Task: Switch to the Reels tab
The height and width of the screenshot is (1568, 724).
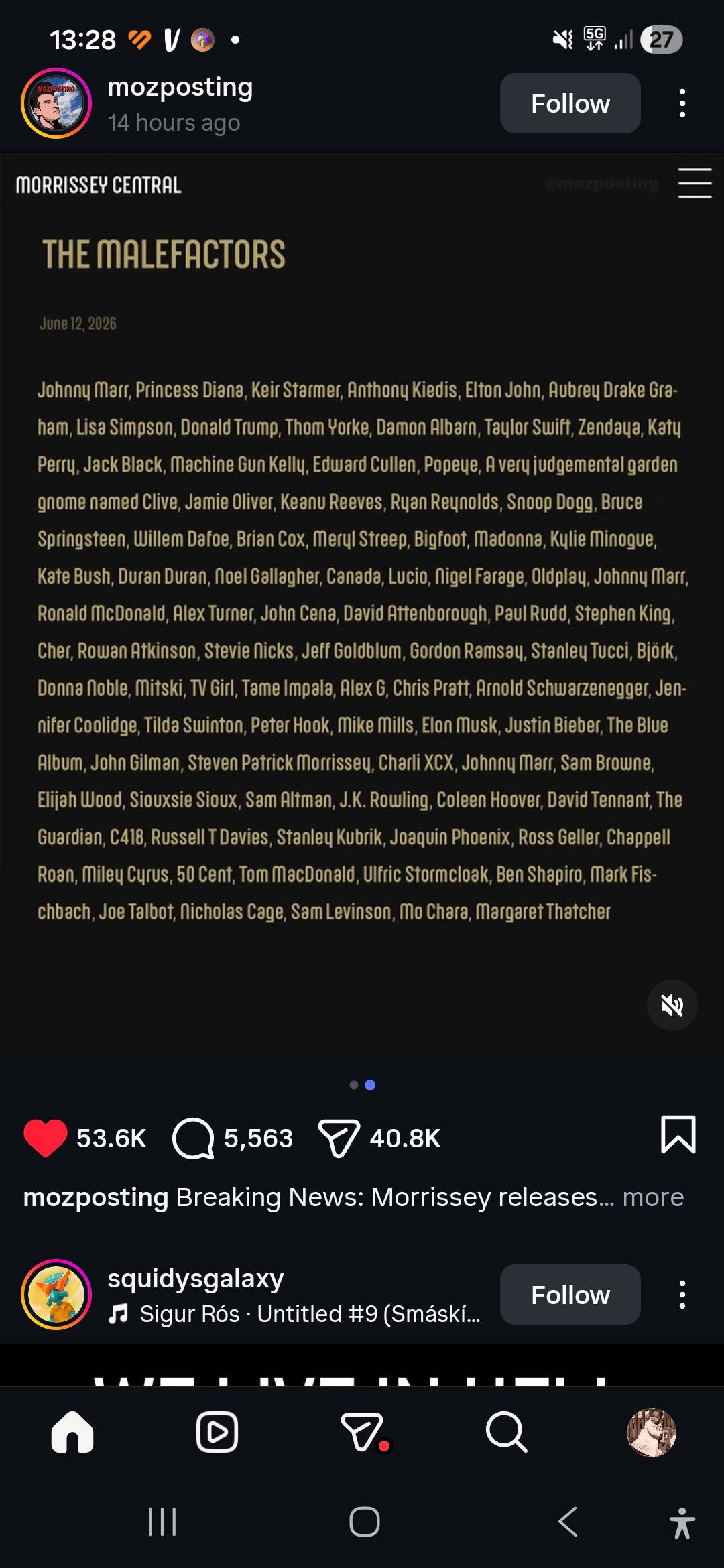Action: coord(217,1432)
